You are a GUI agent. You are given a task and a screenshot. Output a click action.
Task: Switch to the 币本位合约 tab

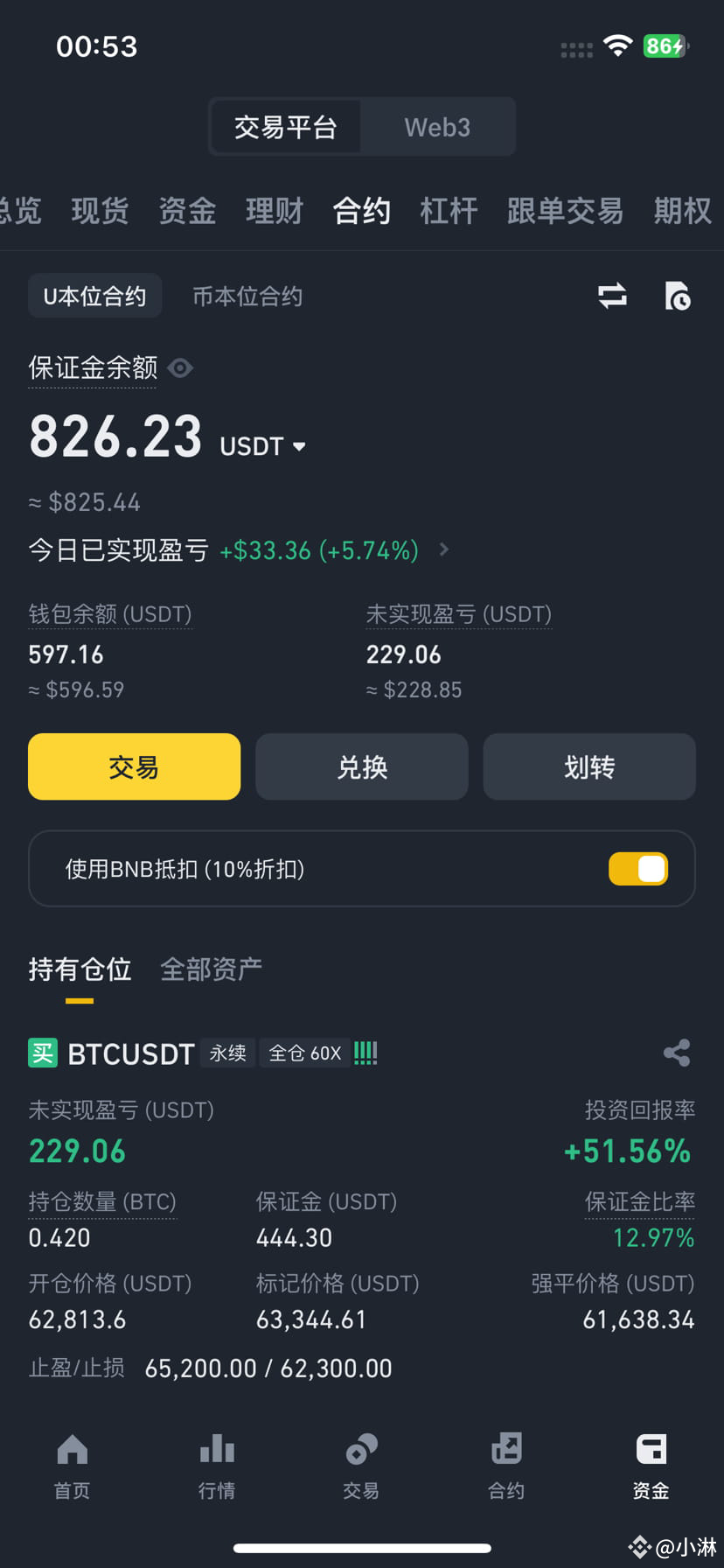point(247,296)
